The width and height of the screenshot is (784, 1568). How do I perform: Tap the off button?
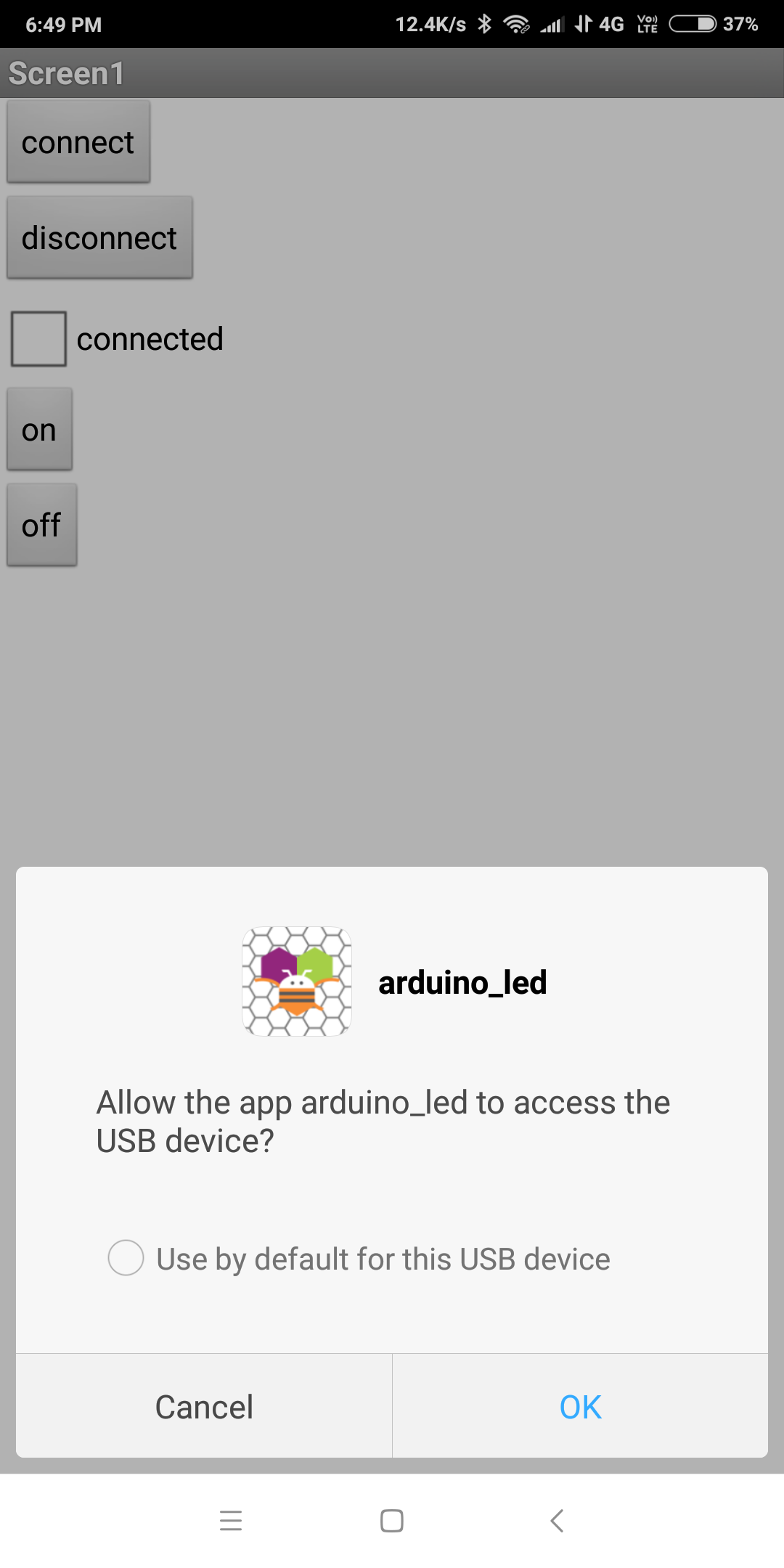tap(41, 526)
